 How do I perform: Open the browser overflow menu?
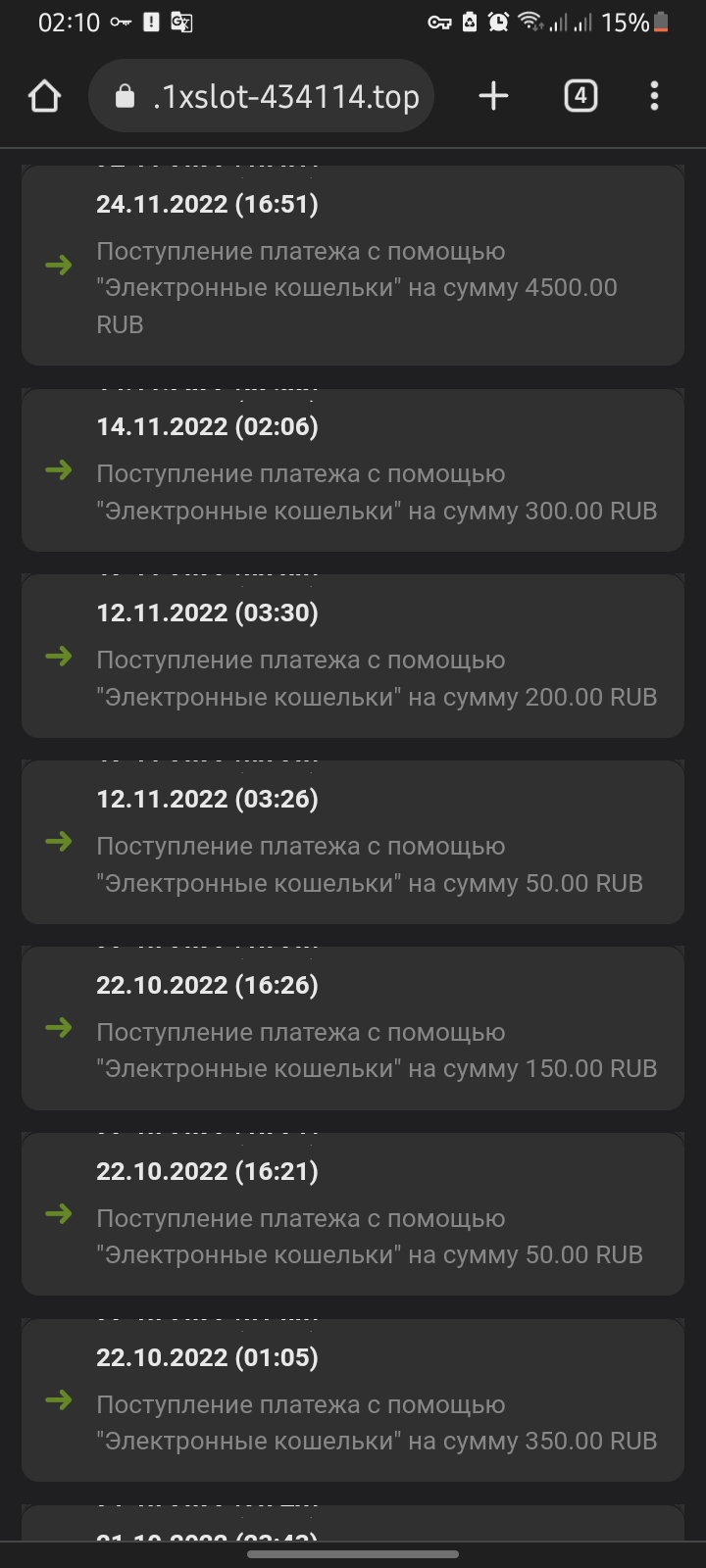tap(654, 96)
